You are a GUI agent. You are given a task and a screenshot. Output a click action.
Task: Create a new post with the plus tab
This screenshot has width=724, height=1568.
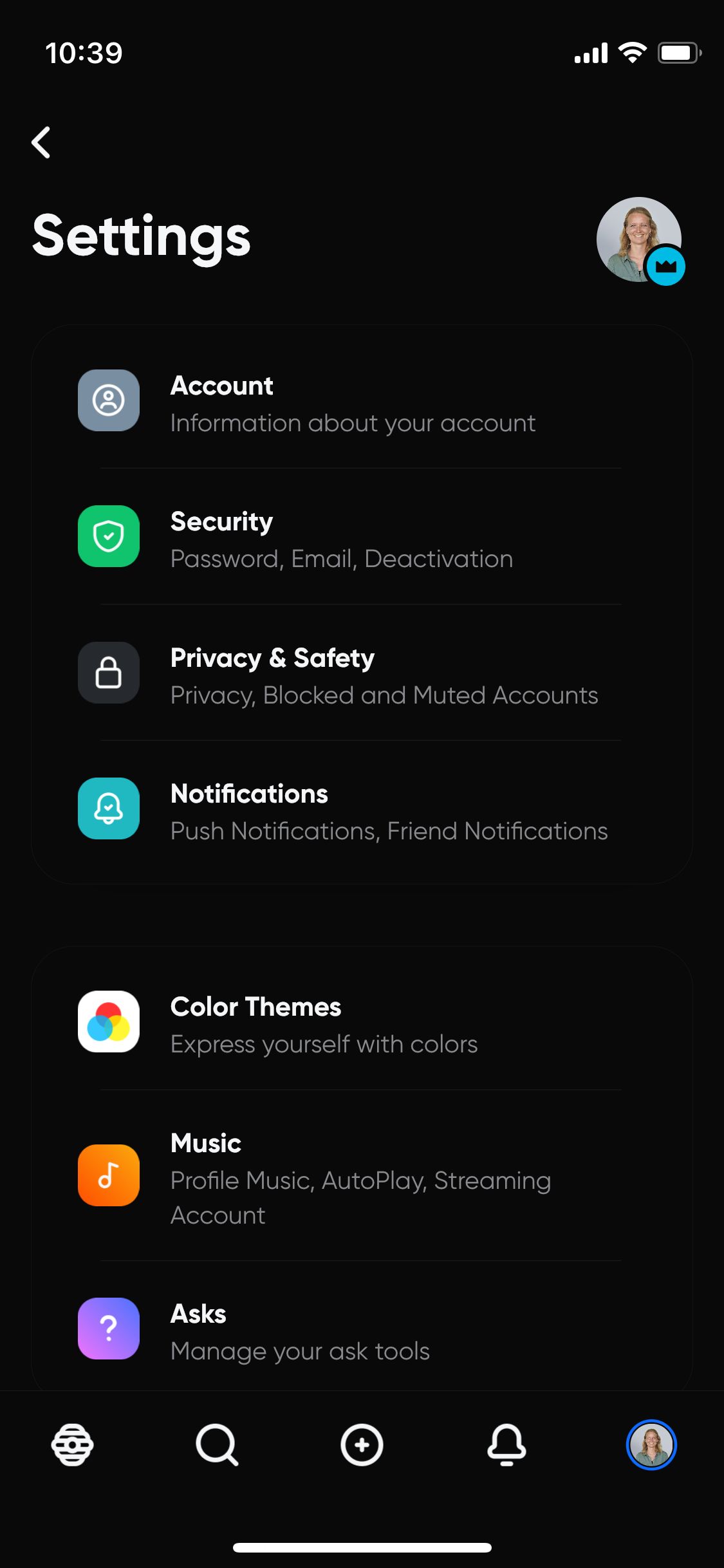362,1445
